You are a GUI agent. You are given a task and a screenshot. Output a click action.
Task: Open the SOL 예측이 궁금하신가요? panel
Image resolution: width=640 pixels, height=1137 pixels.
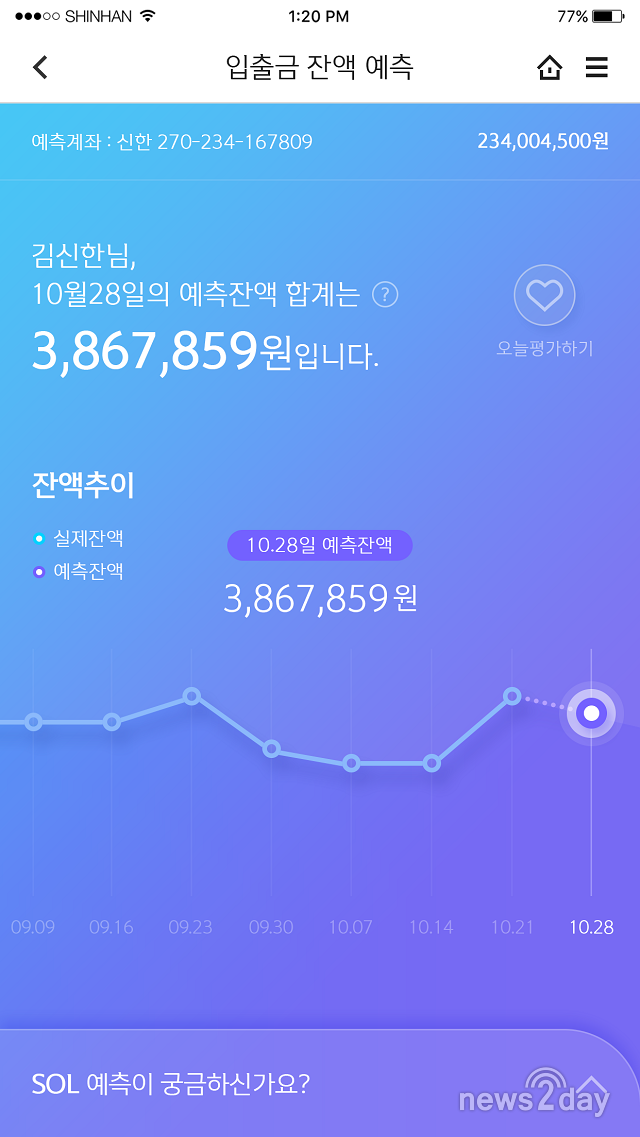(x=320, y=1083)
